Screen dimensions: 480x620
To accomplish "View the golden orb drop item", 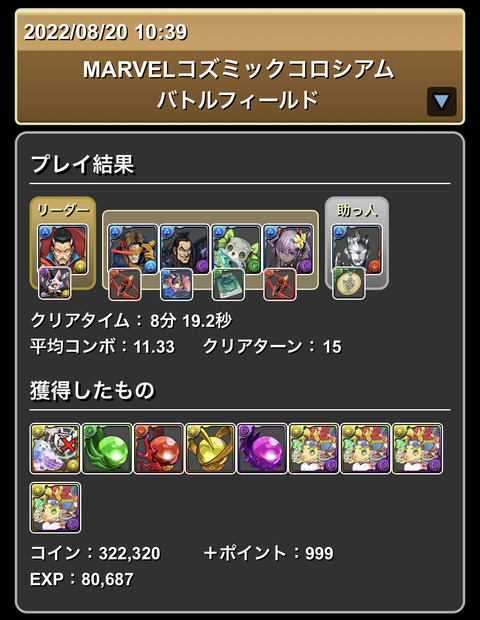I will pyautogui.click(x=210, y=448).
